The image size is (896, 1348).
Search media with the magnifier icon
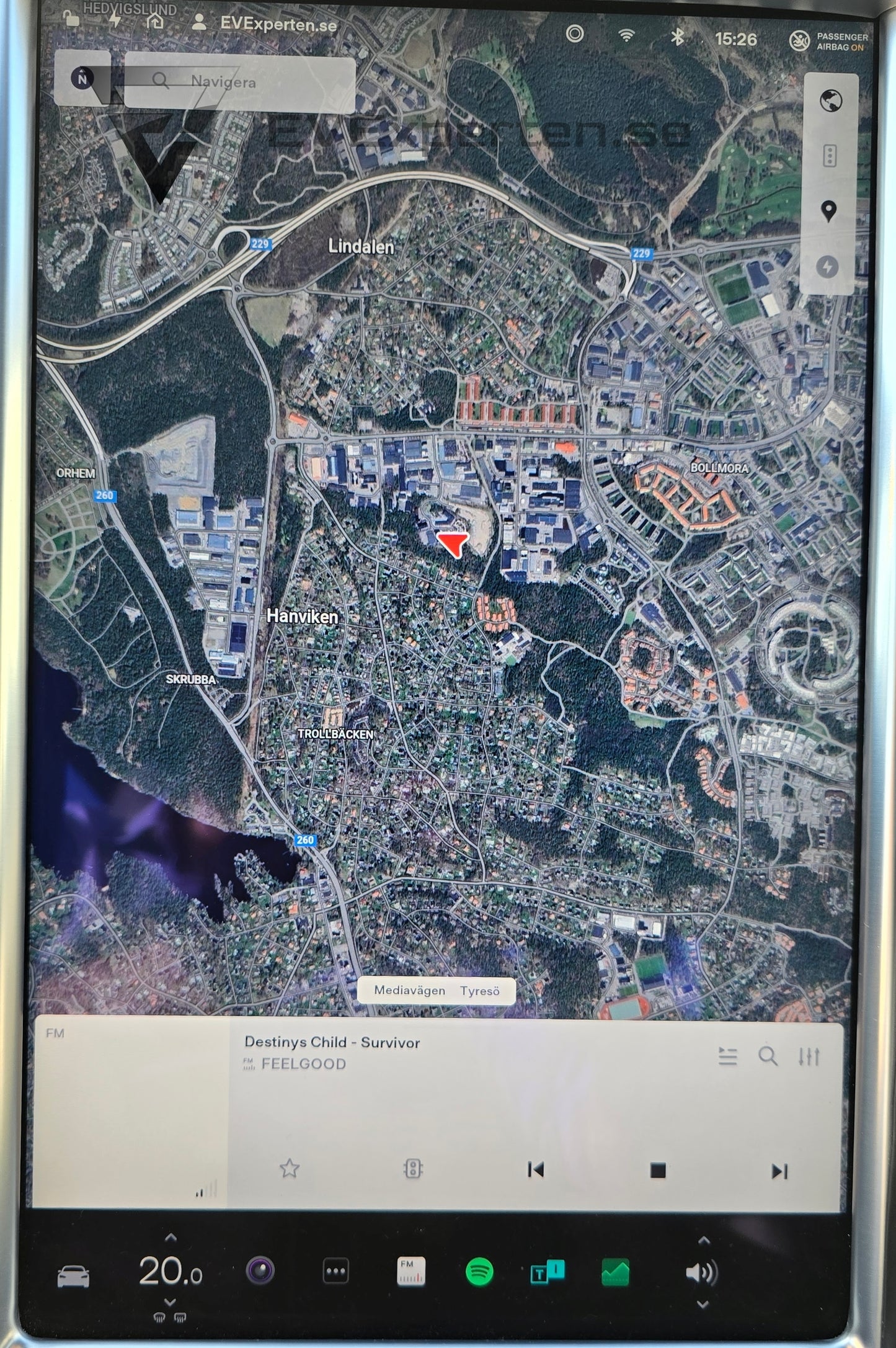point(768,1056)
